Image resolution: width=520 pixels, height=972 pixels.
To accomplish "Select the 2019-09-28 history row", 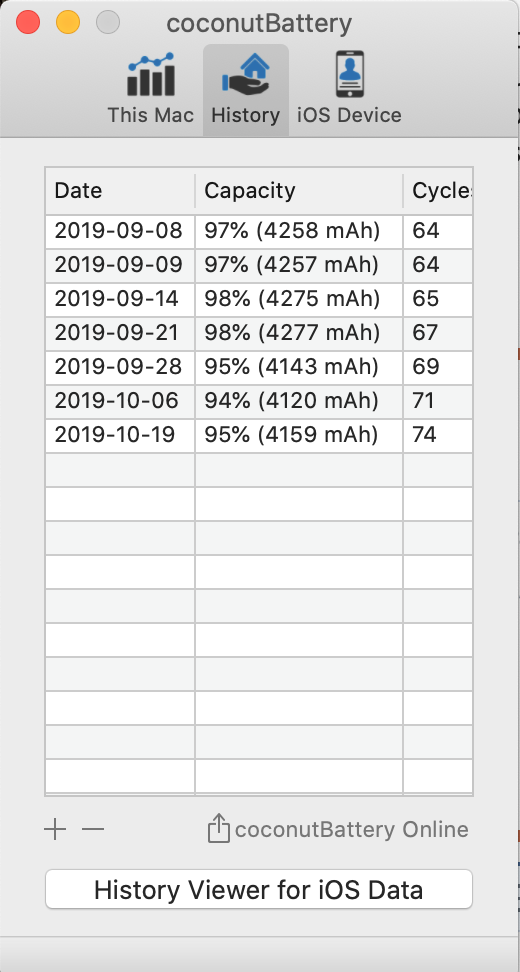I will pos(259,367).
